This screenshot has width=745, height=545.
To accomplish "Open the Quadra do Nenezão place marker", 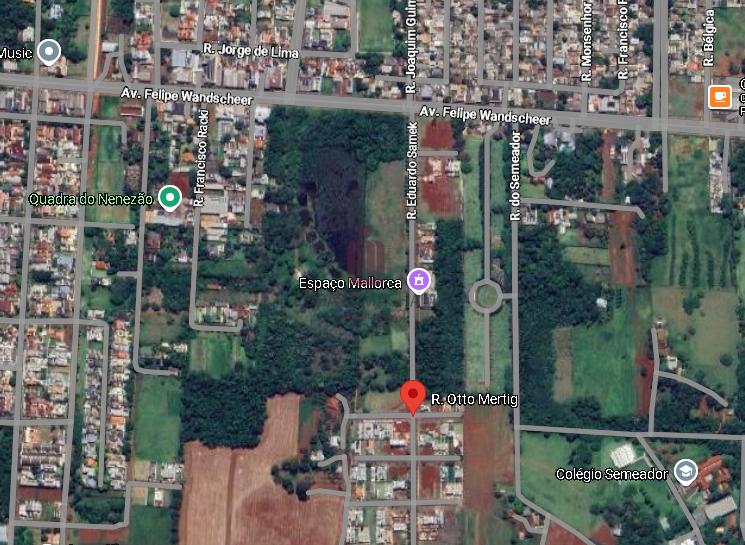I will coord(171,198).
